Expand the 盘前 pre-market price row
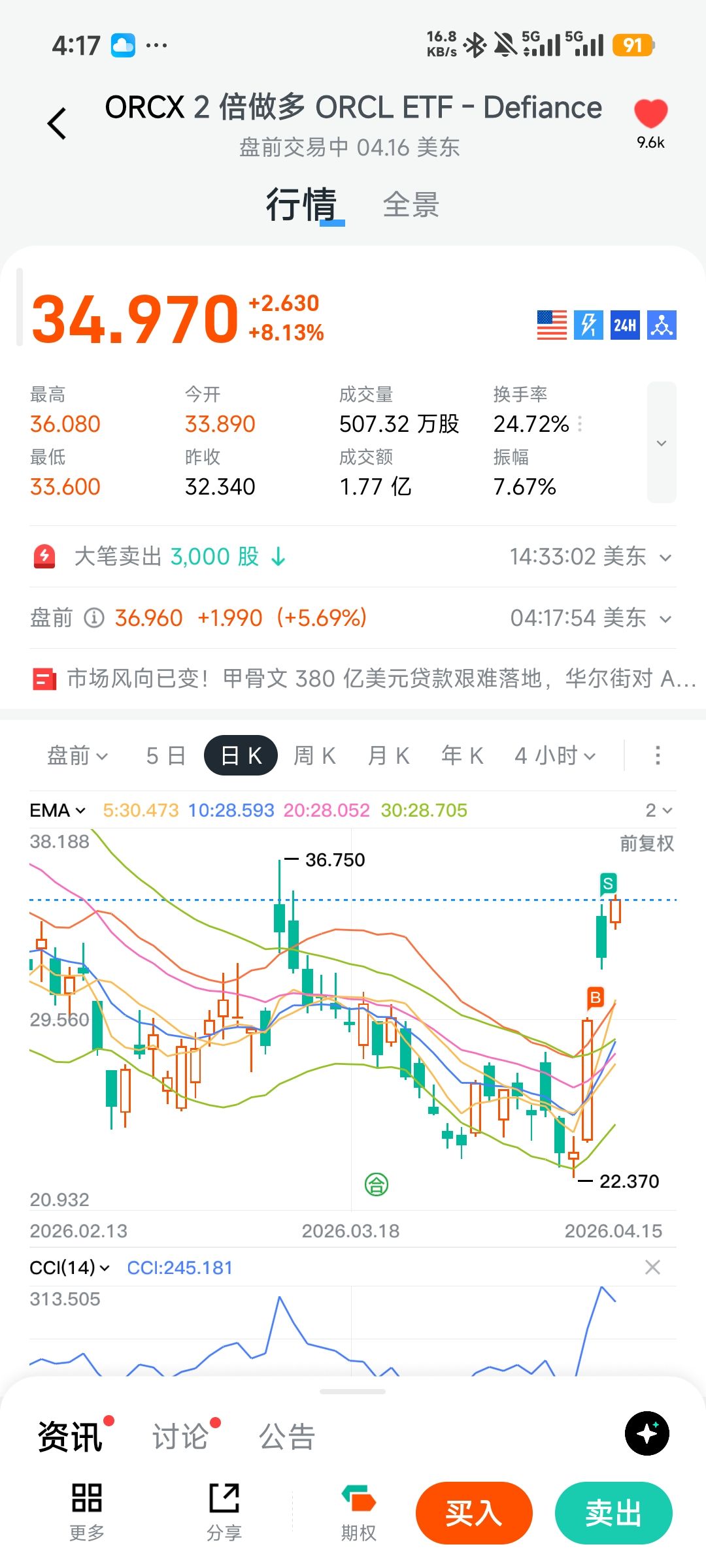The image size is (706, 1568). tap(665, 619)
